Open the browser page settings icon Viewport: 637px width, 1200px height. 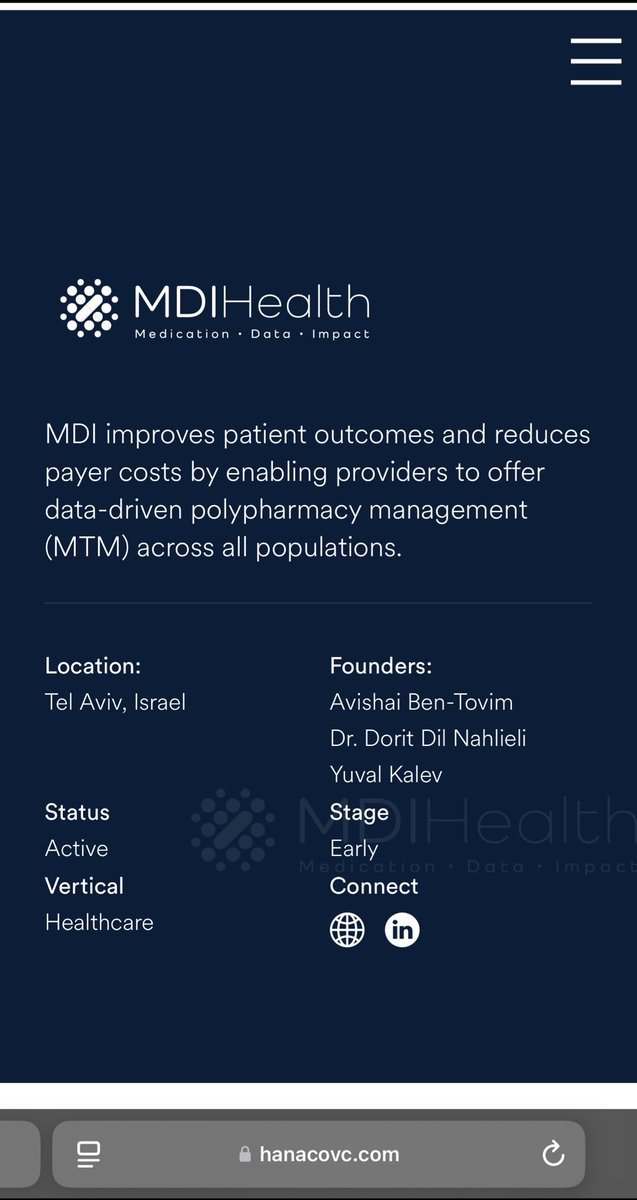89,1155
